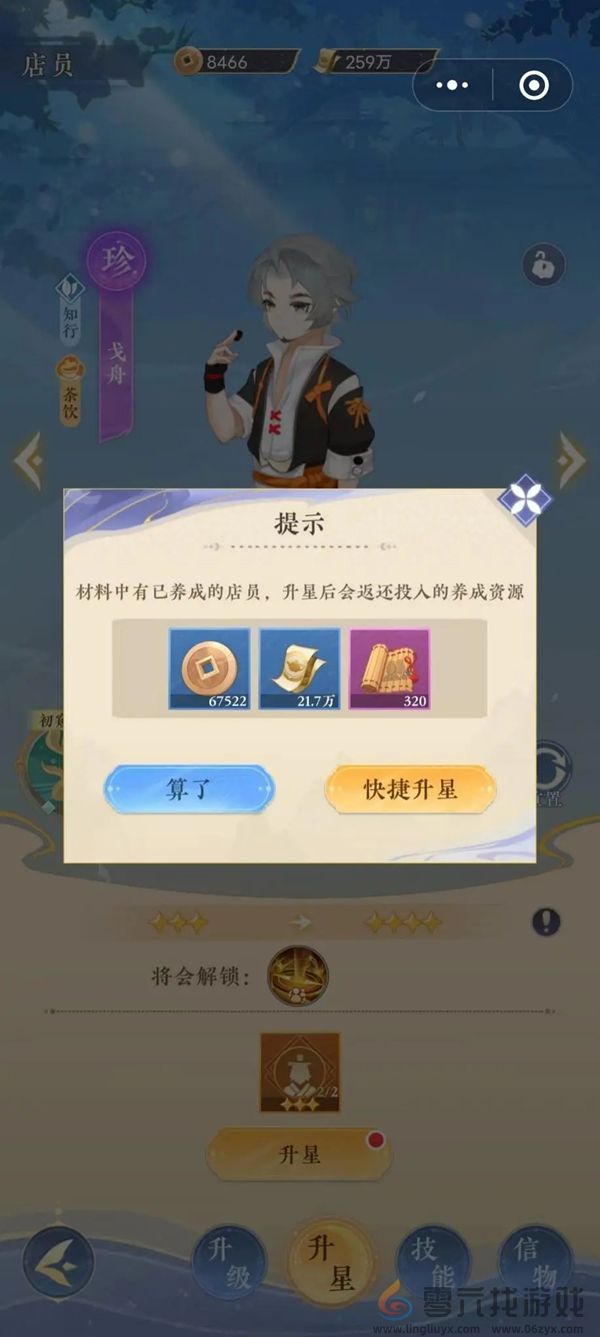The width and height of the screenshot is (600, 1337).
Task: Go to the next staff member
Action: [572, 459]
